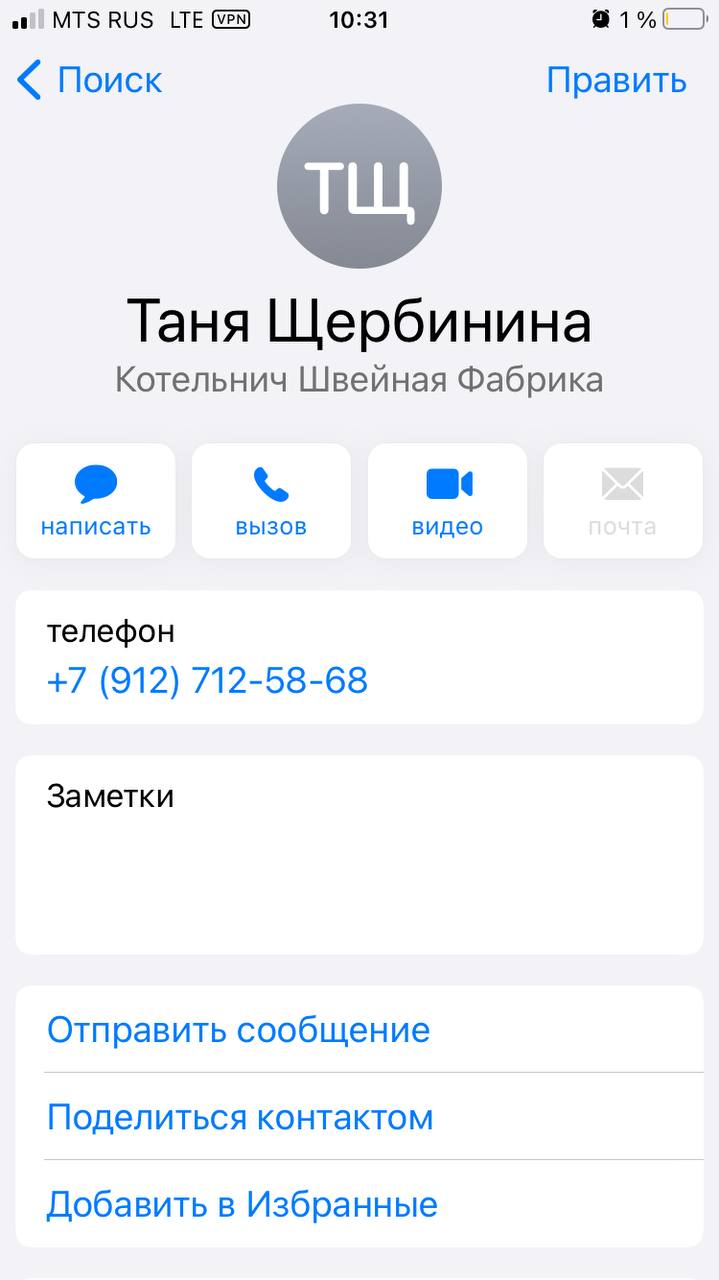Viewport: 719px width, 1280px height.
Task: Start a call with the вызов button
Action: pyautogui.click(x=271, y=501)
